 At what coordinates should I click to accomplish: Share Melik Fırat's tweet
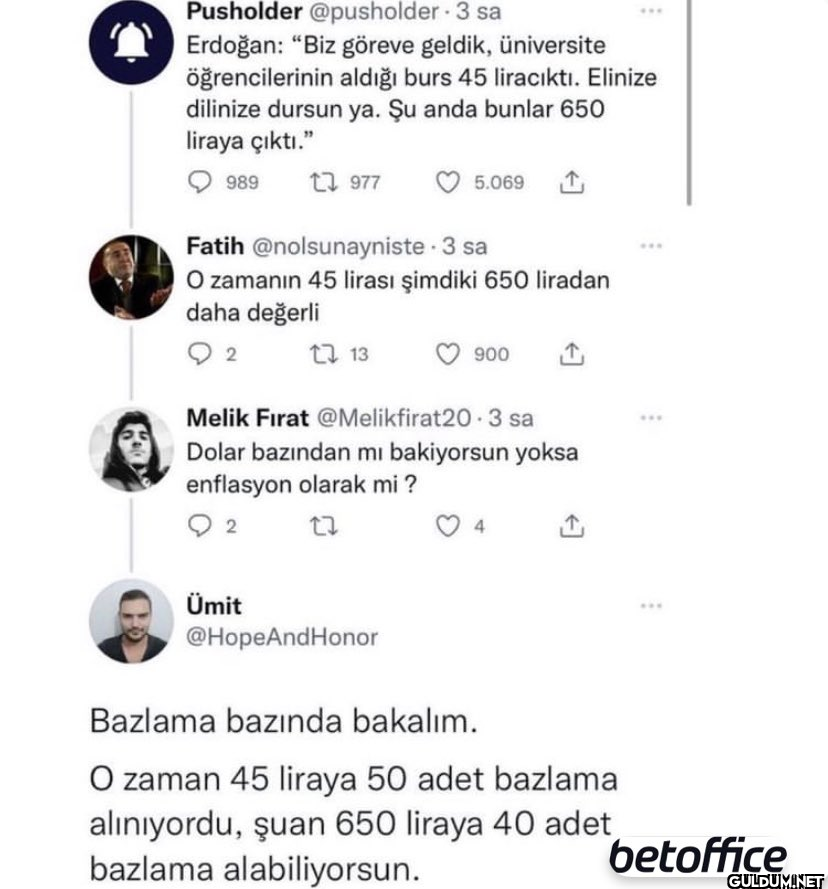tap(571, 525)
